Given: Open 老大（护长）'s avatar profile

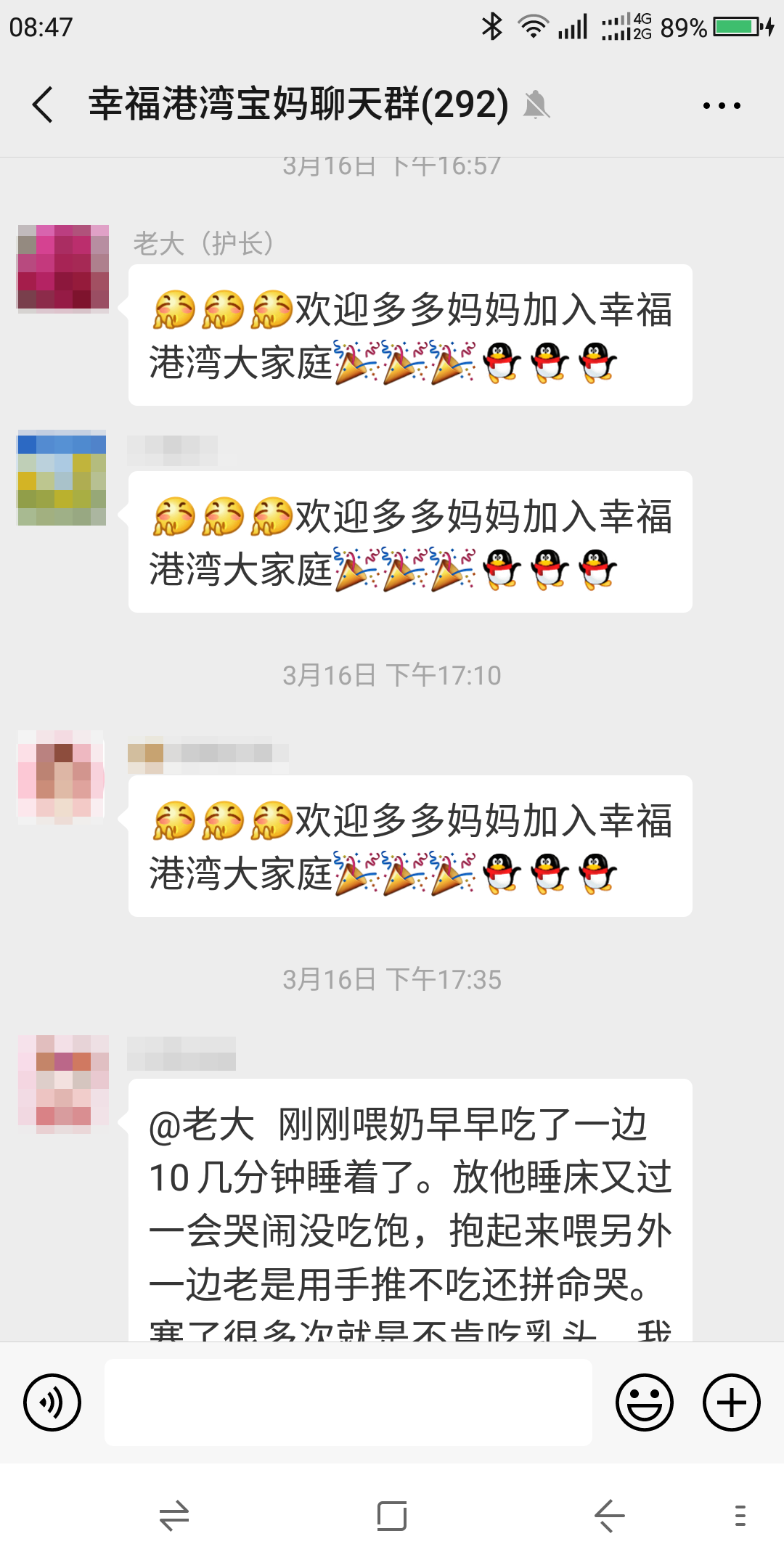Looking at the screenshot, I should [63, 269].
